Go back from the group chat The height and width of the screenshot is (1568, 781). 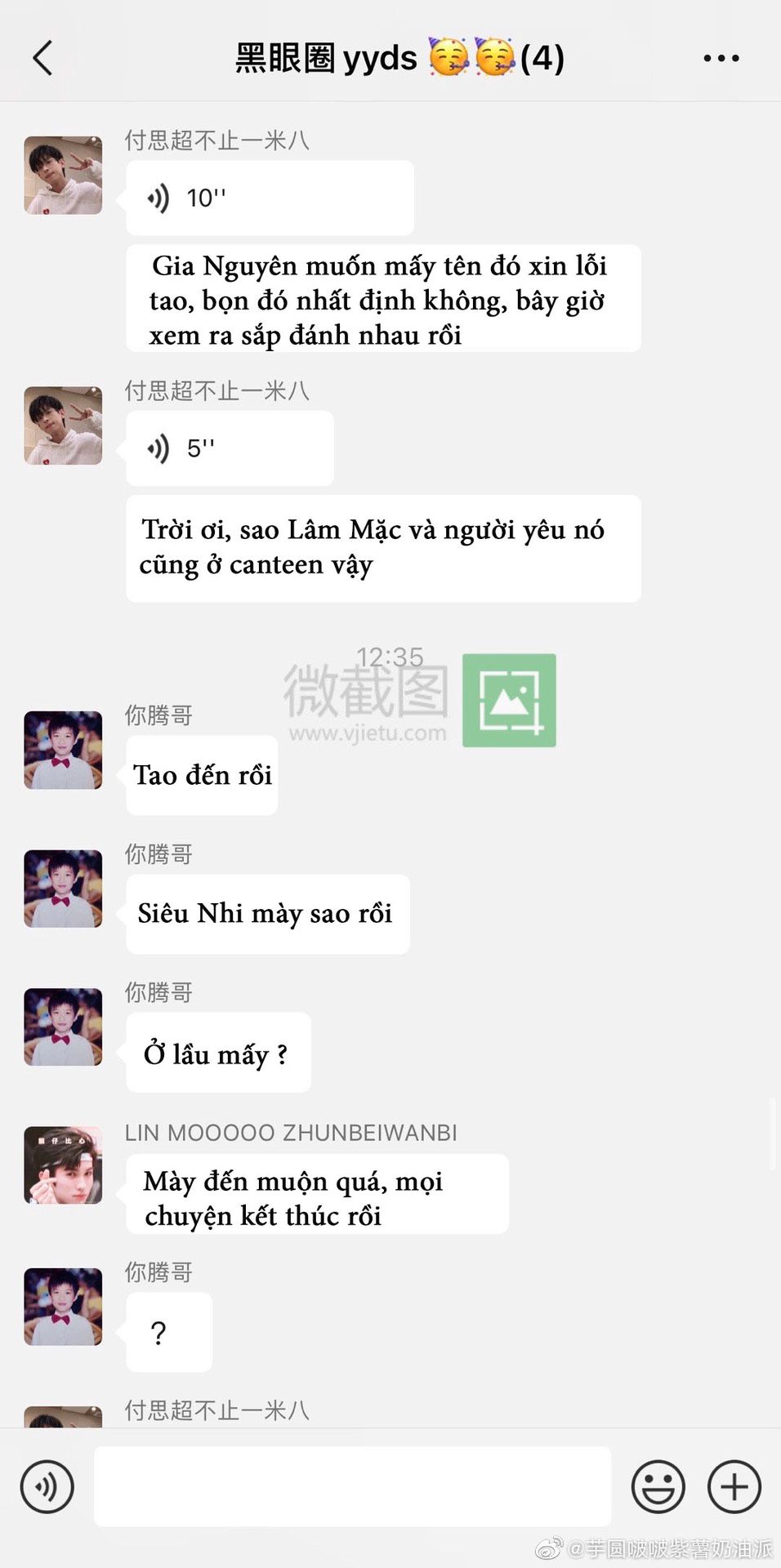click(x=42, y=58)
